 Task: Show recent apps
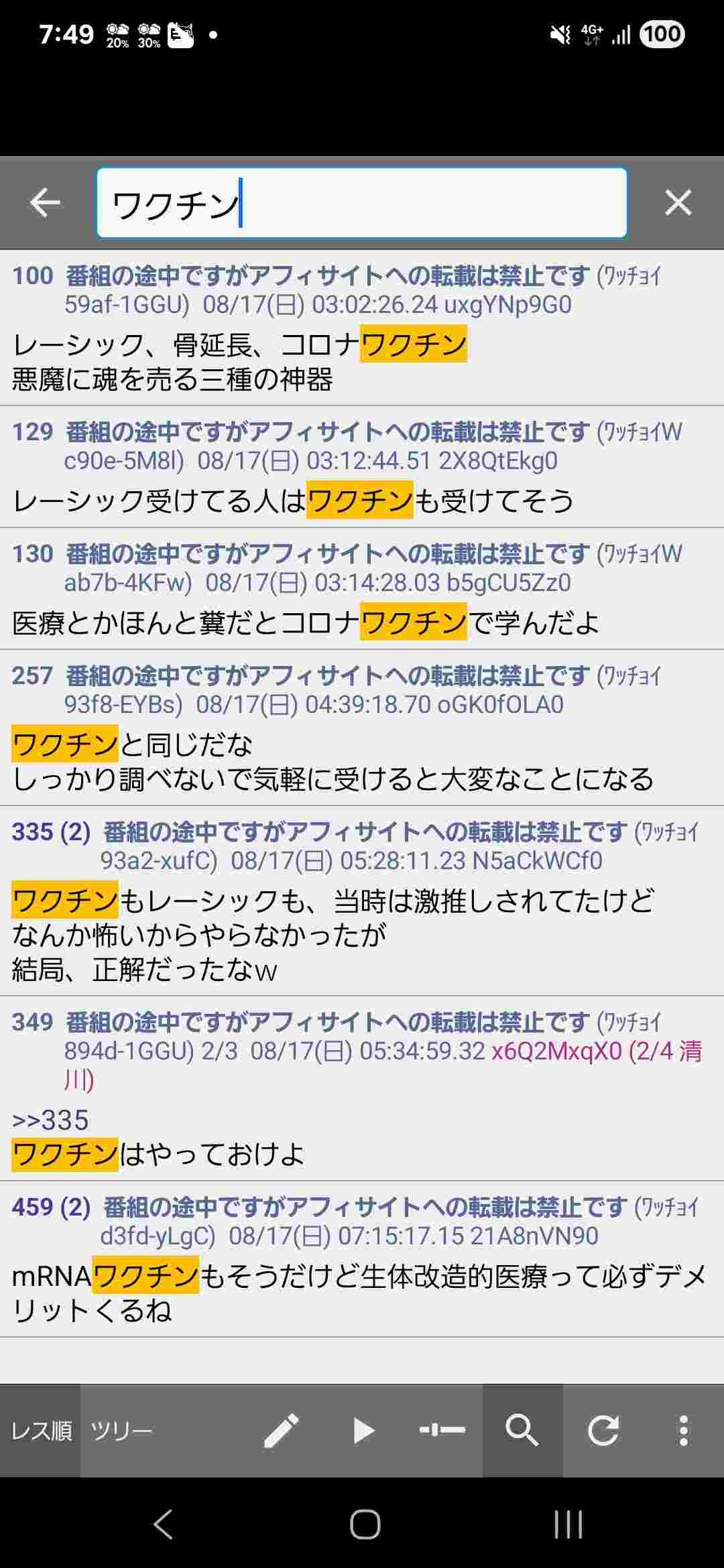(x=568, y=1525)
